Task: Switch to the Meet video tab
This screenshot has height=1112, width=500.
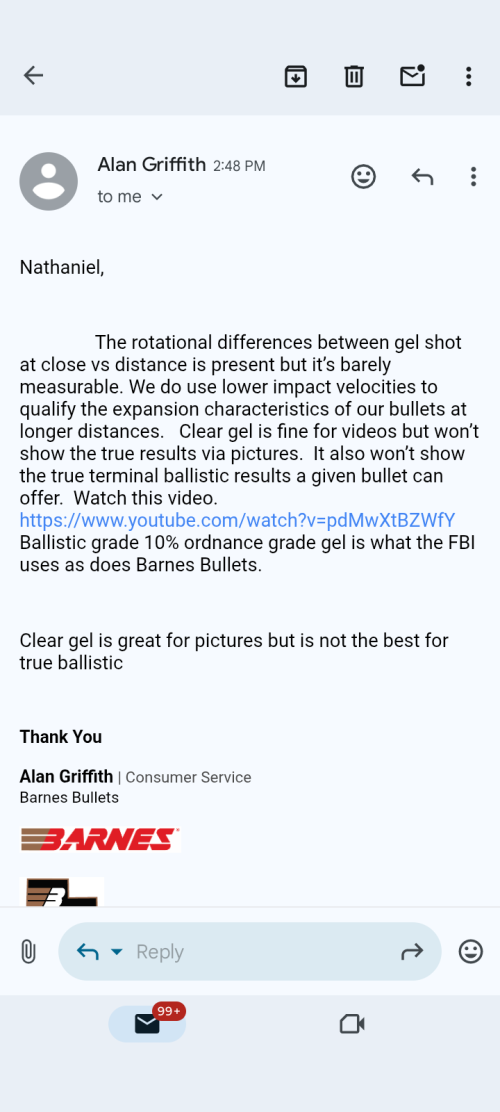Action: pos(352,1023)
